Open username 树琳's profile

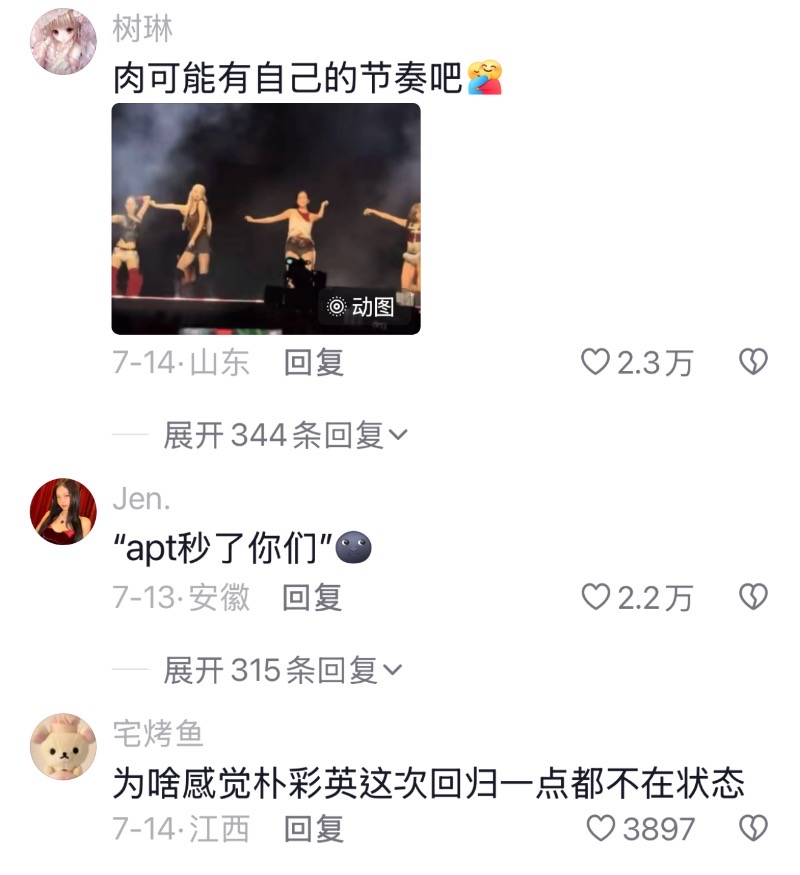click(x=143, y=31)
